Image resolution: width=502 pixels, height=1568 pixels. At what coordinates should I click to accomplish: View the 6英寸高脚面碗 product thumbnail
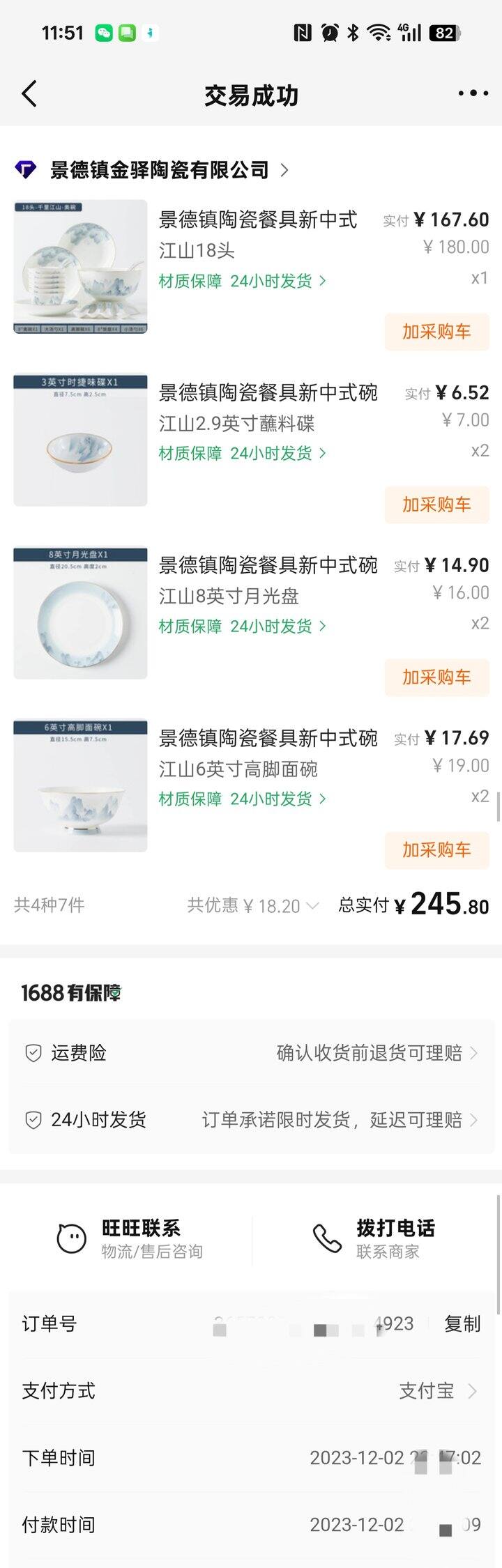click(80, 785)
